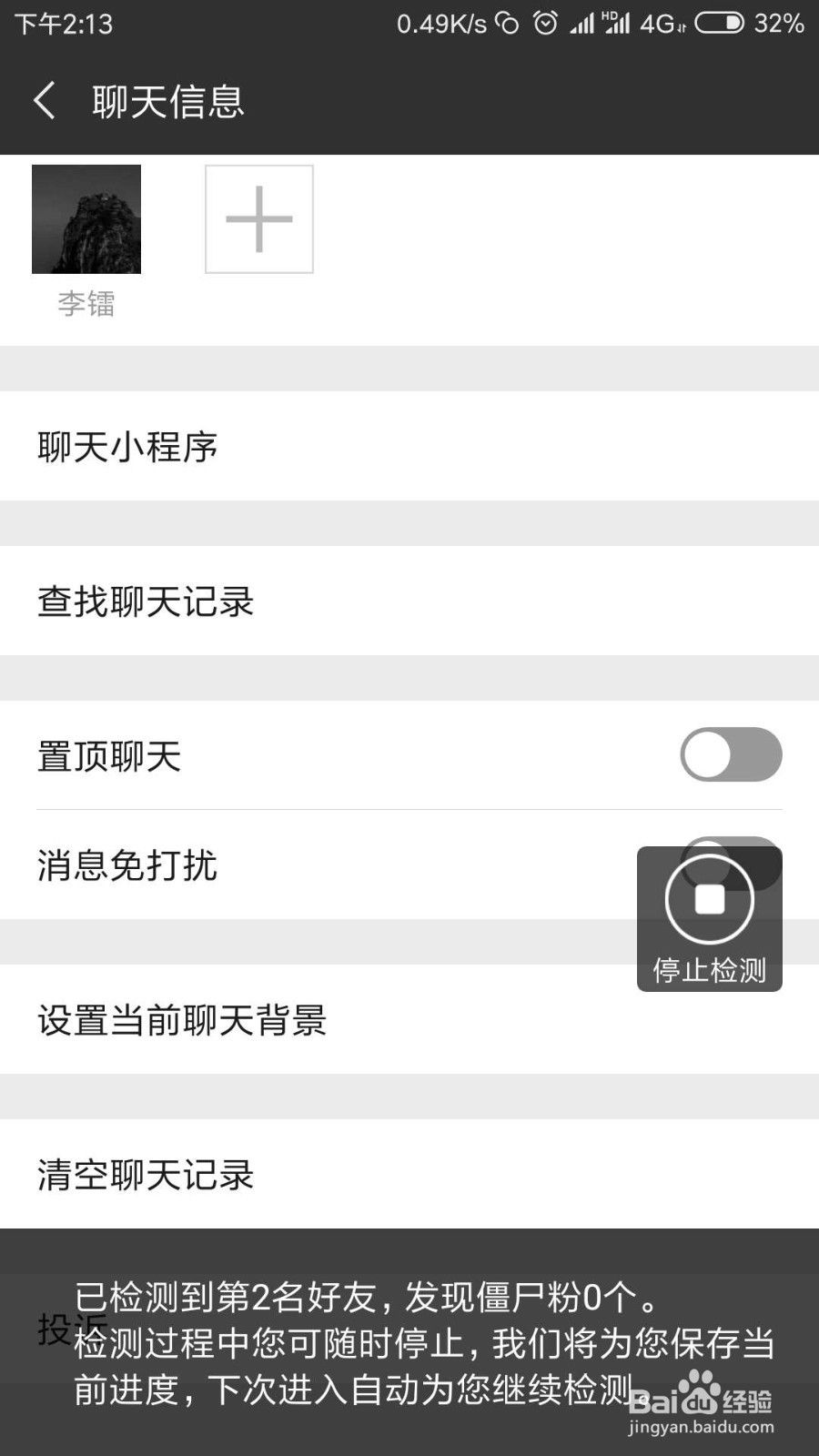
Task: Tap the plus icon to add a member
Action: pyautogui.click(x=258, y=219)
